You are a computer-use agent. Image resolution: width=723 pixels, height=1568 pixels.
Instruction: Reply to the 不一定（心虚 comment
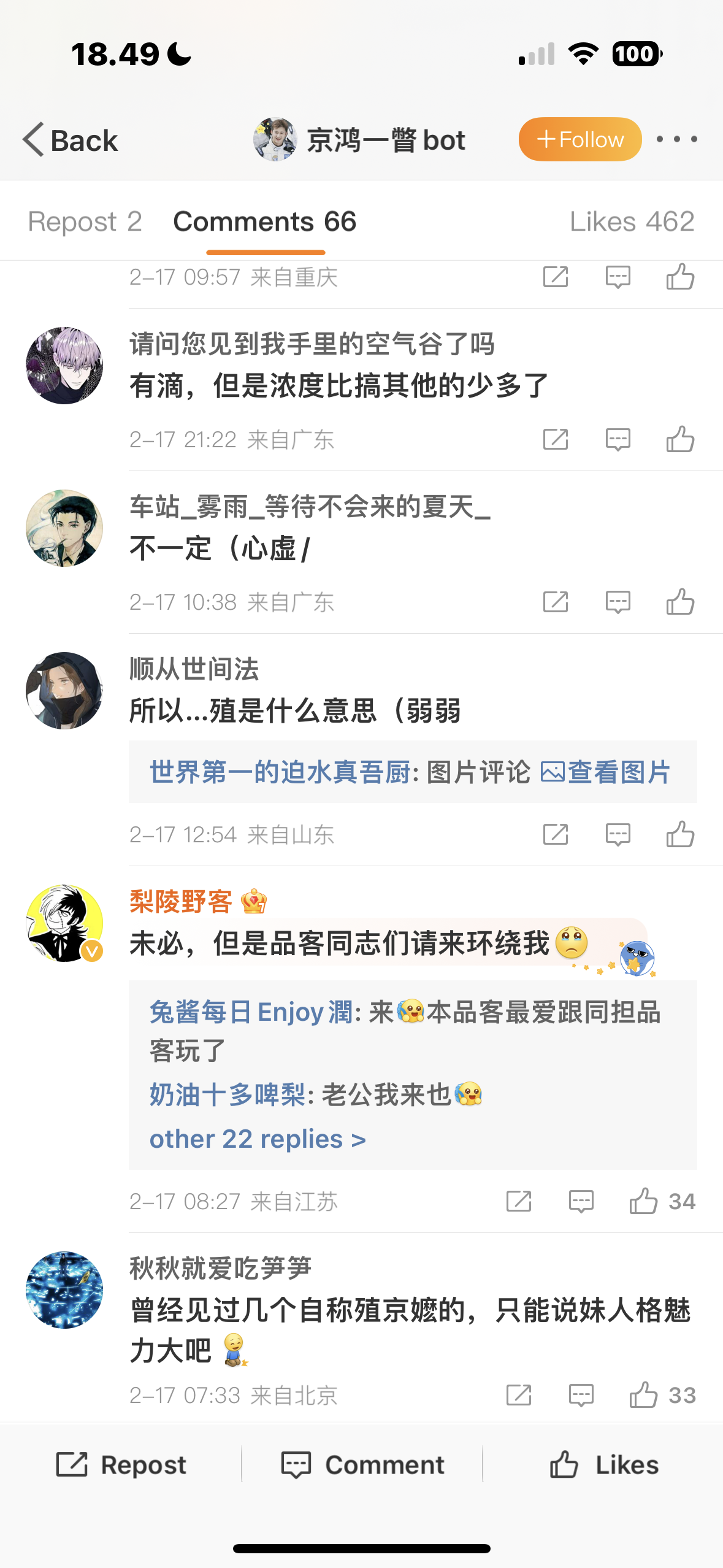tap(618, 602)
